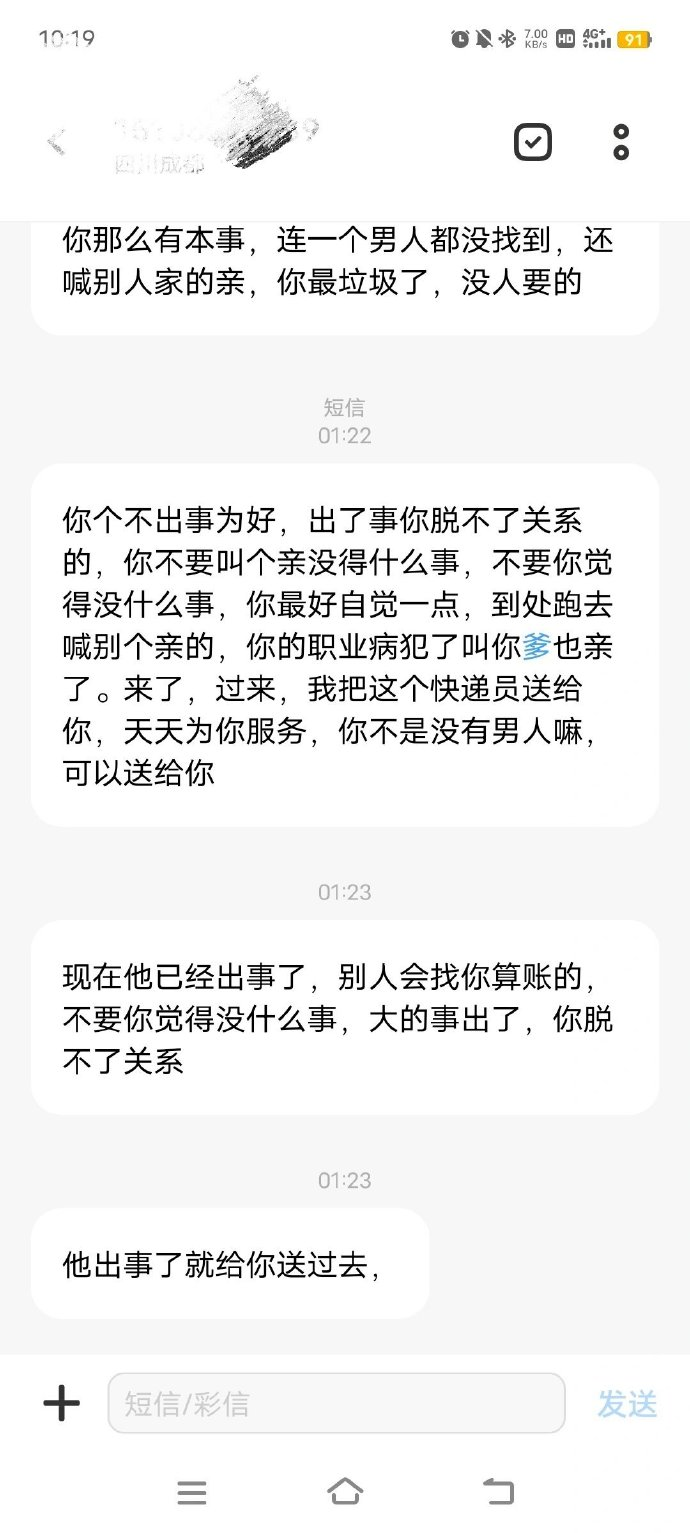This screenshot has height=1533, width=690.
Task: Open recent apps from navigation bar
Action: (191, 1493)
